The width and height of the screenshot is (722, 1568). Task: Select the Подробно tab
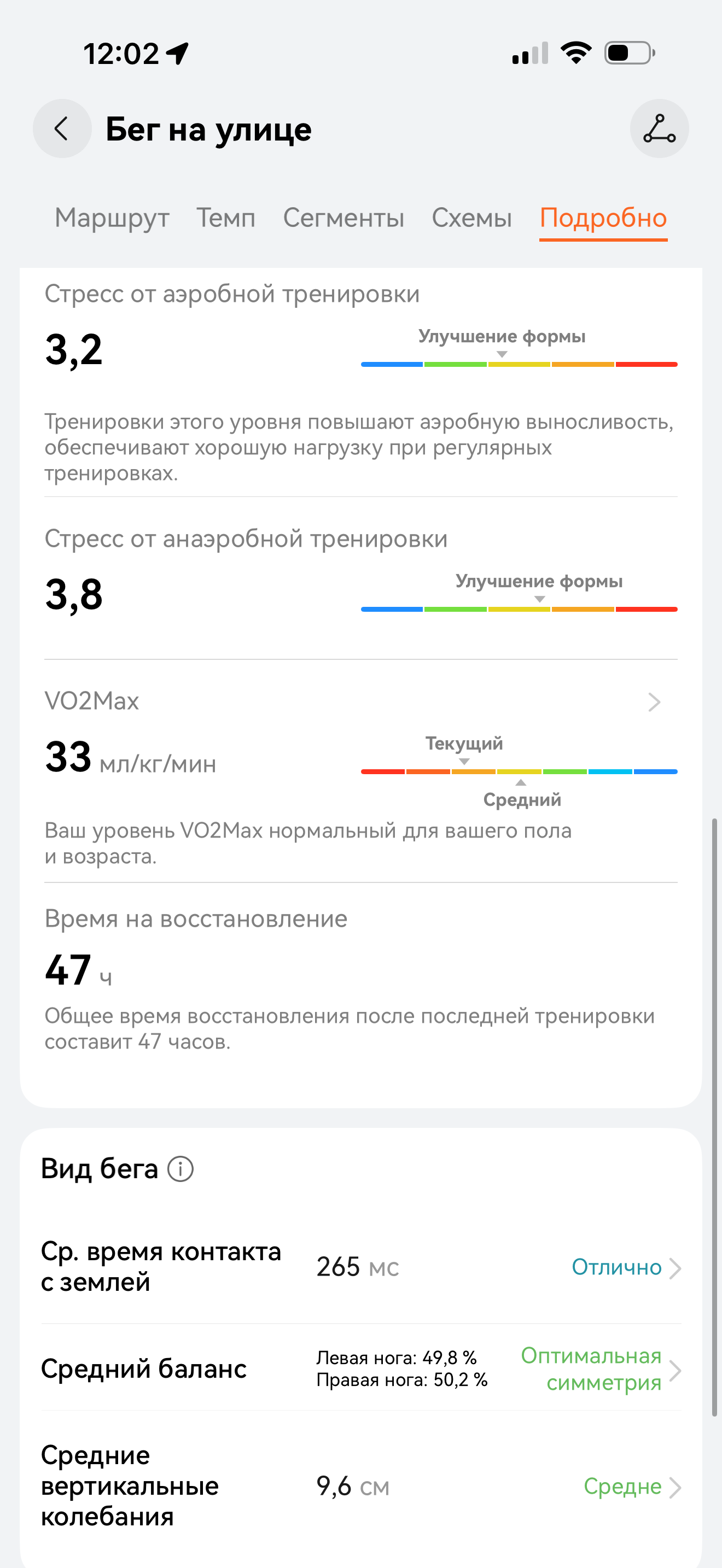coord(603,218)
